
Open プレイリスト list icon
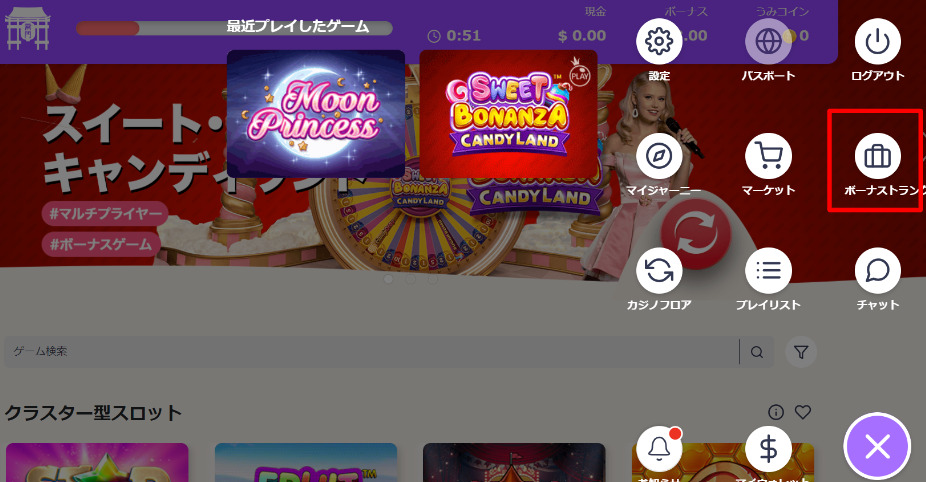pos(768,270)
